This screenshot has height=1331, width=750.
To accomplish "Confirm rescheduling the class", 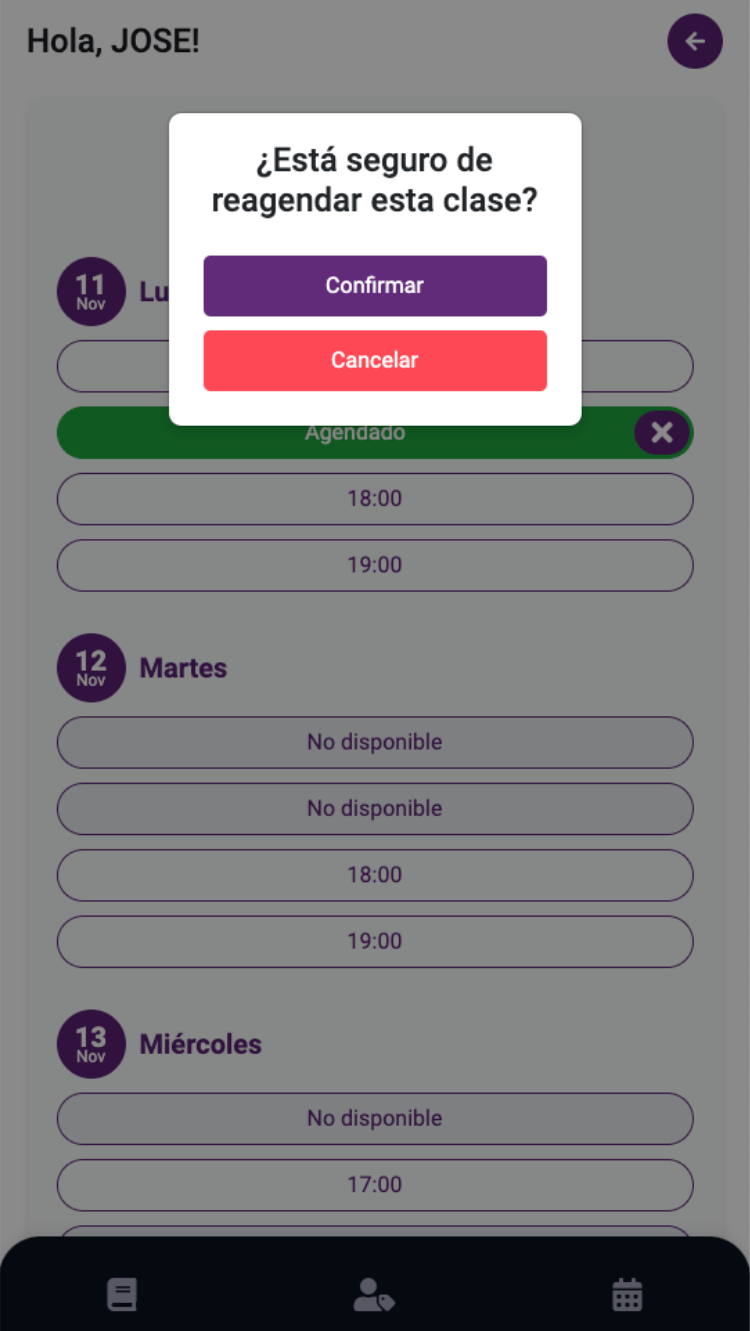I will point(375,286).
